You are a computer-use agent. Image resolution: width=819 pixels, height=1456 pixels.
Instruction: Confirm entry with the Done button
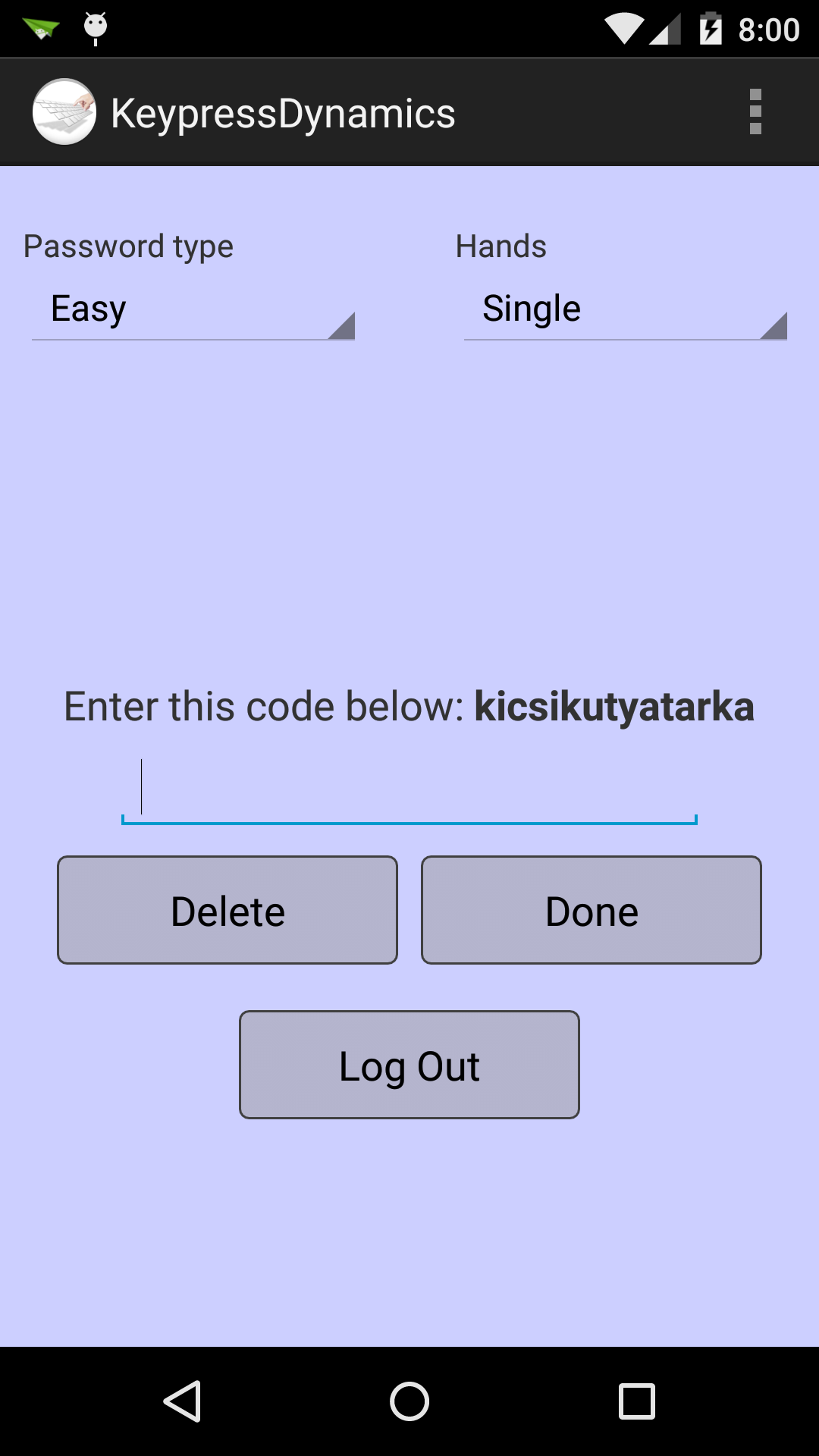click(x=591, y=910)
